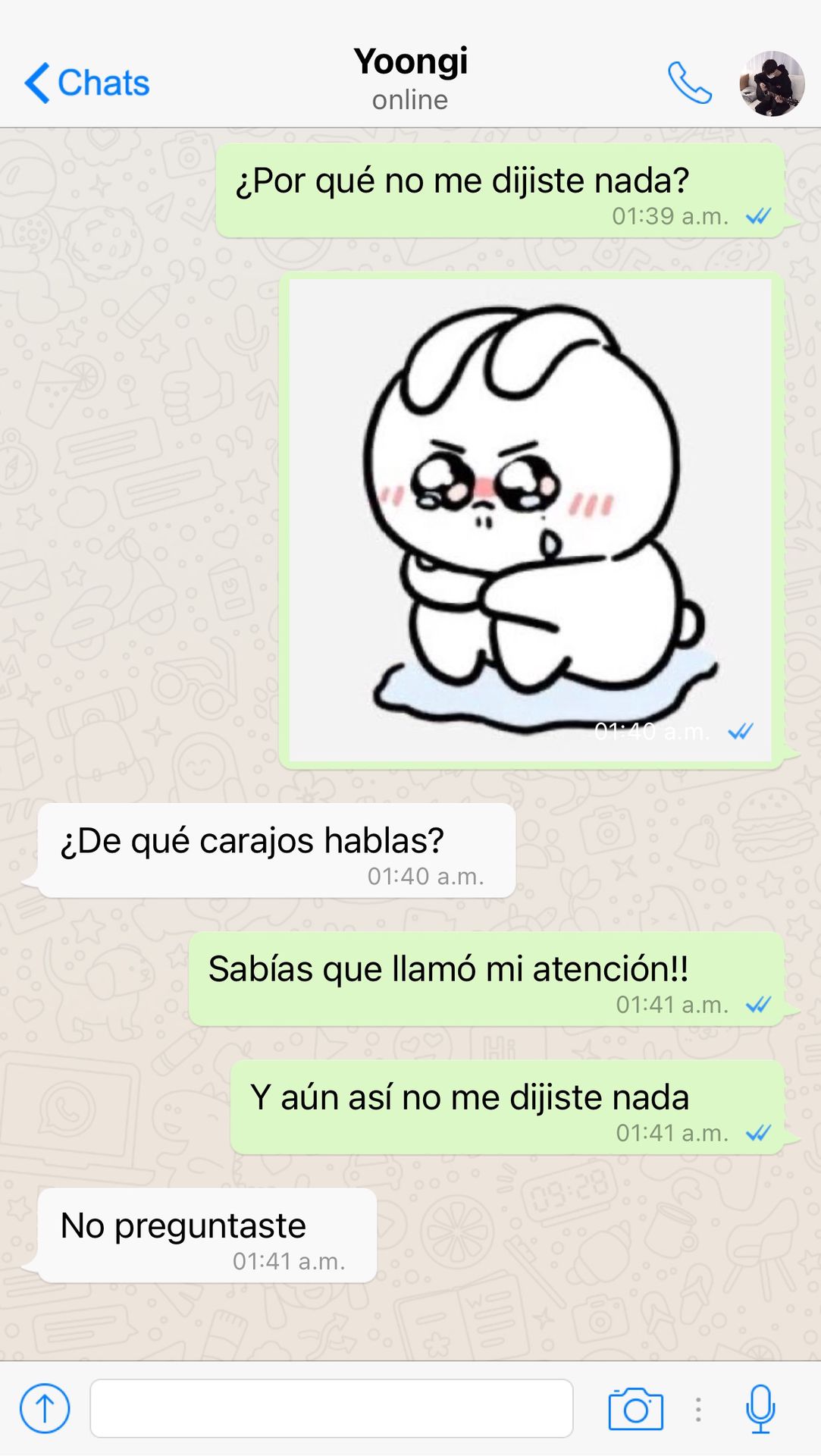Go back to the Chats list
This screenshot has height=1456, width=821.
87,83
